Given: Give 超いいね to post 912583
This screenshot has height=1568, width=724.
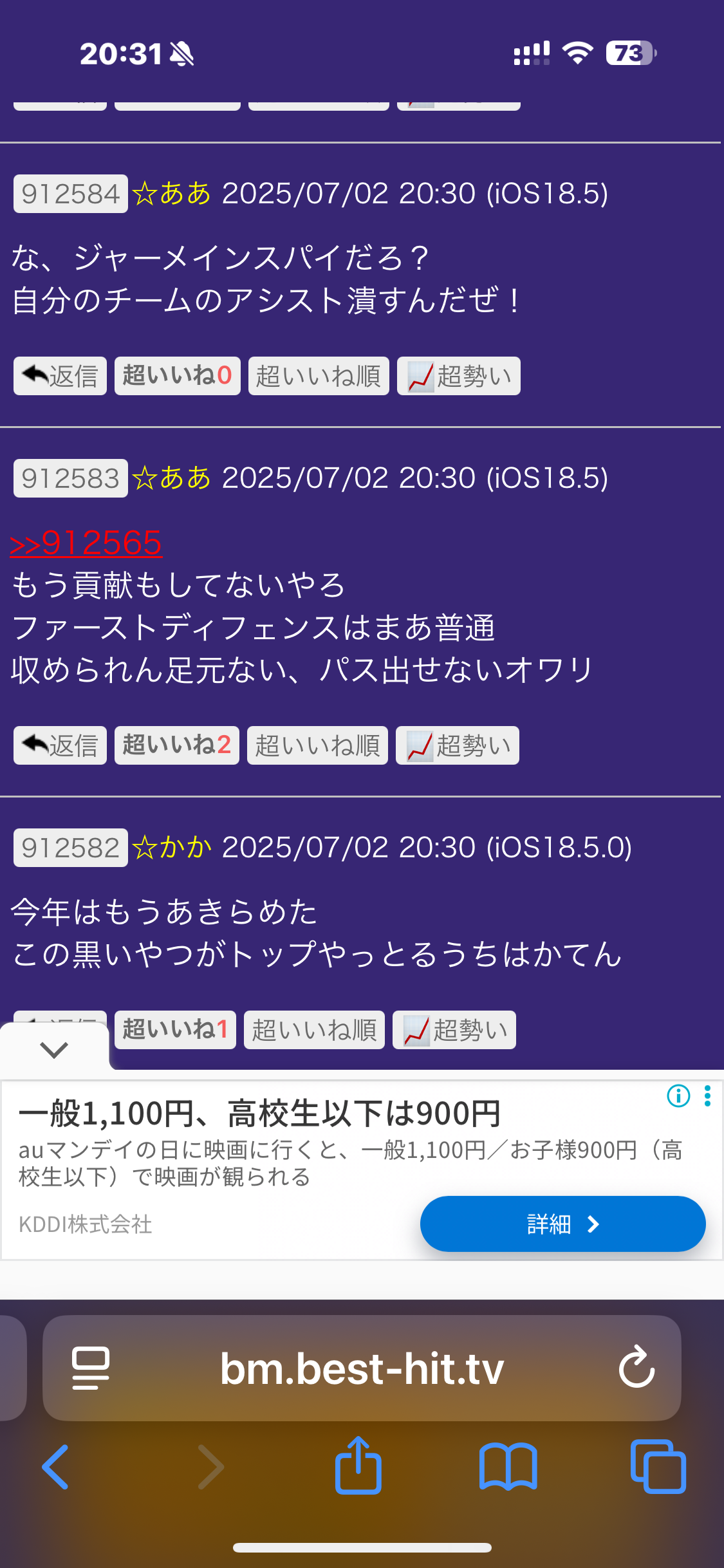Looking at the screenshot, I should (x=177, y=745).
